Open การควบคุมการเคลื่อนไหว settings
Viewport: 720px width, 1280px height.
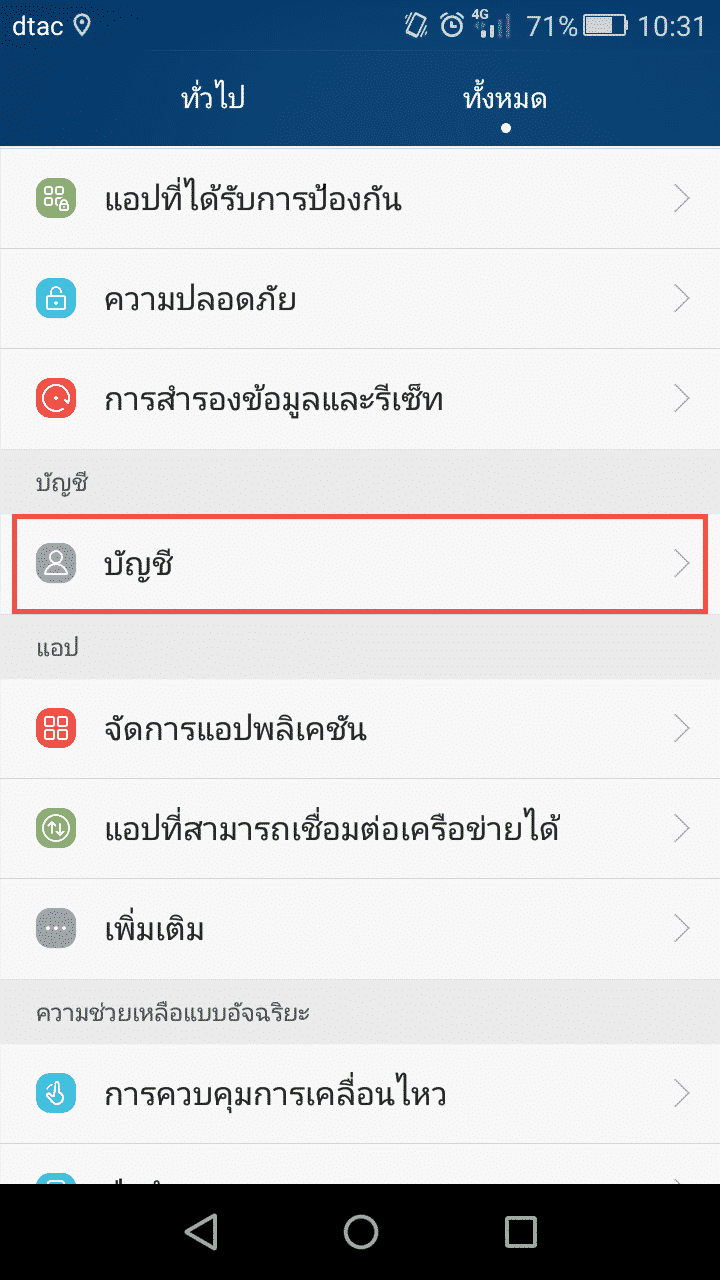[360, 1094]
